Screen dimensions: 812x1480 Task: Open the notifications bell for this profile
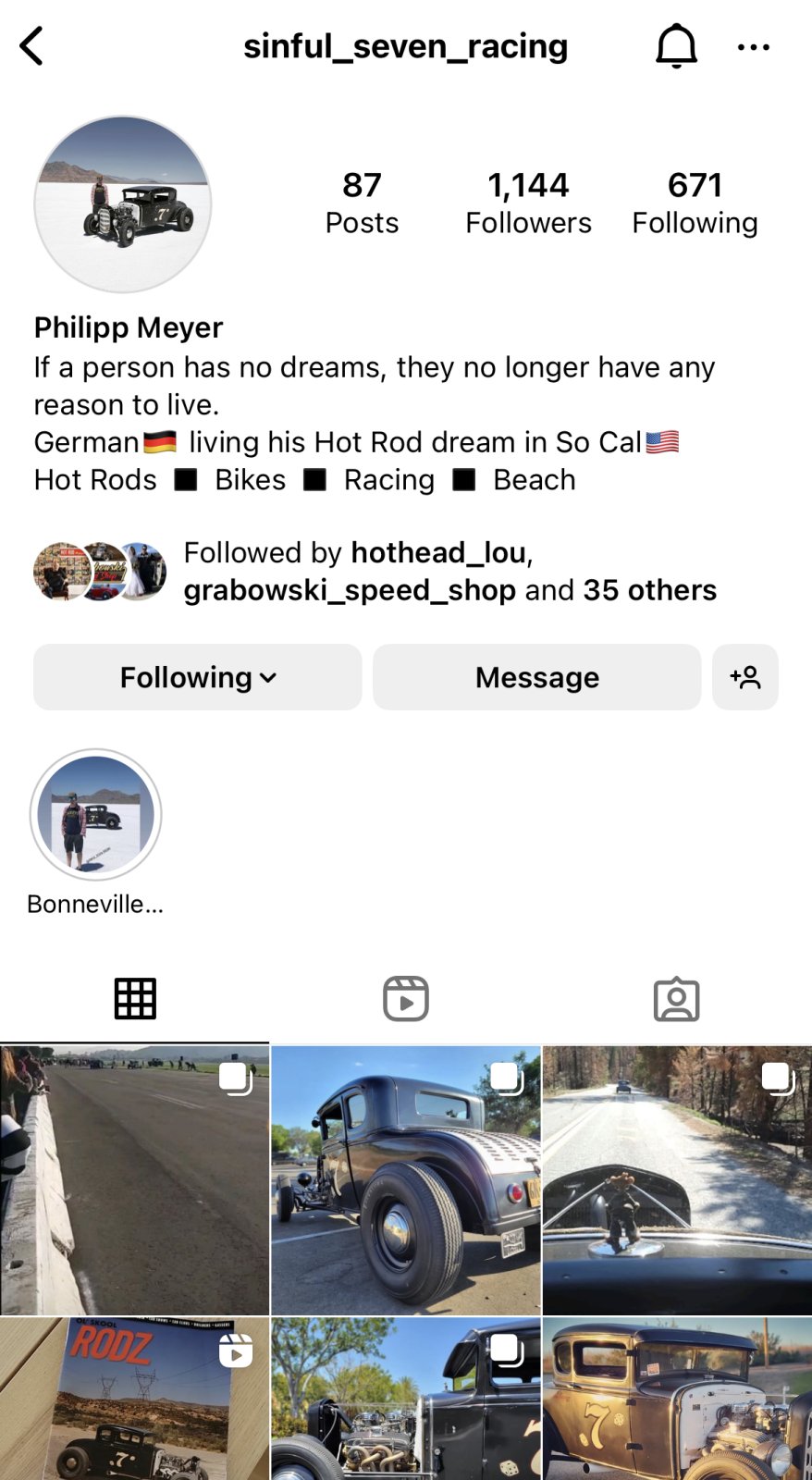coord(676,46)
